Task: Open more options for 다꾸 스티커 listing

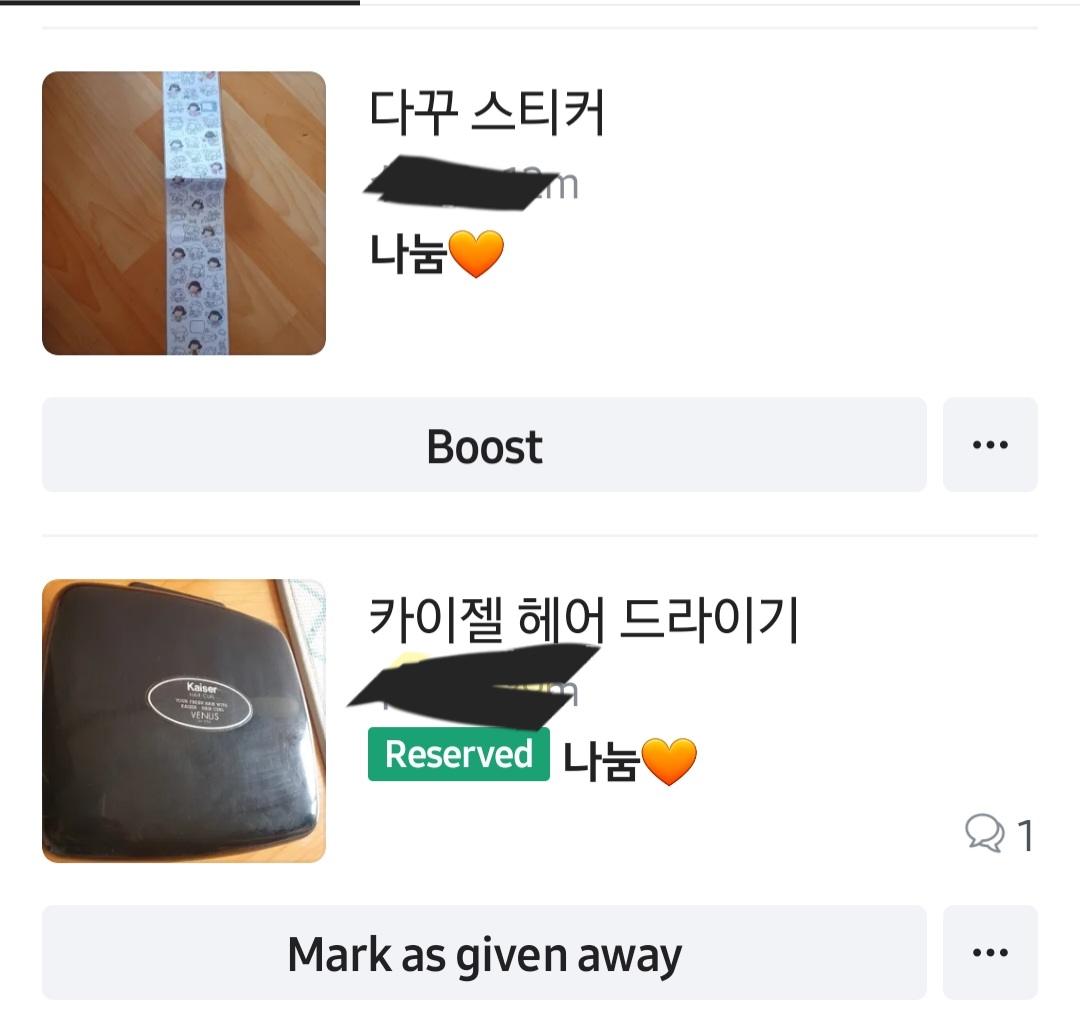Action: [989, 445]
